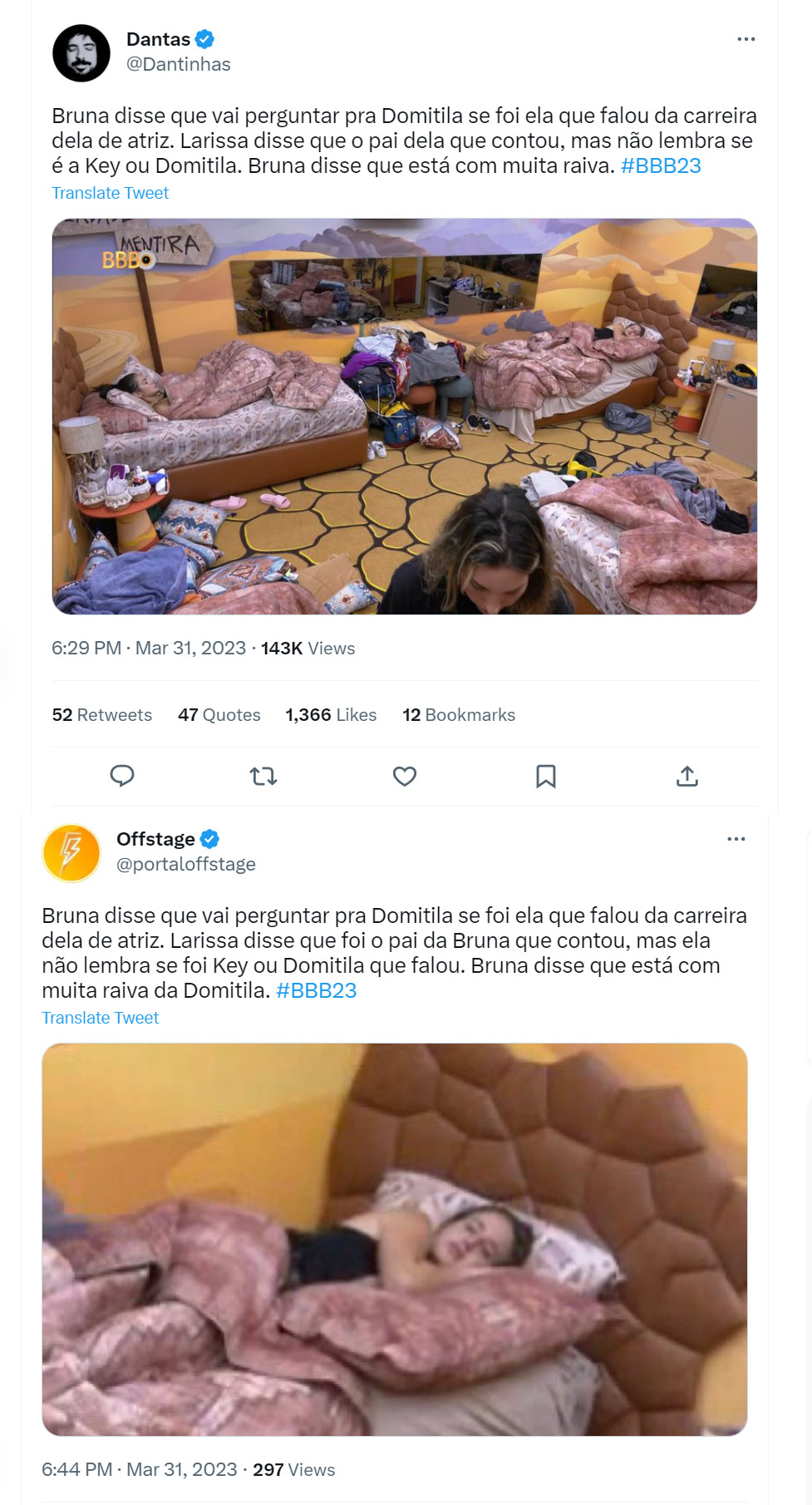This screenshot has width=812, height=1505.
Task: Bookmark Dantas's tweet
Action: pyautogui.click(x=546, y=776)
